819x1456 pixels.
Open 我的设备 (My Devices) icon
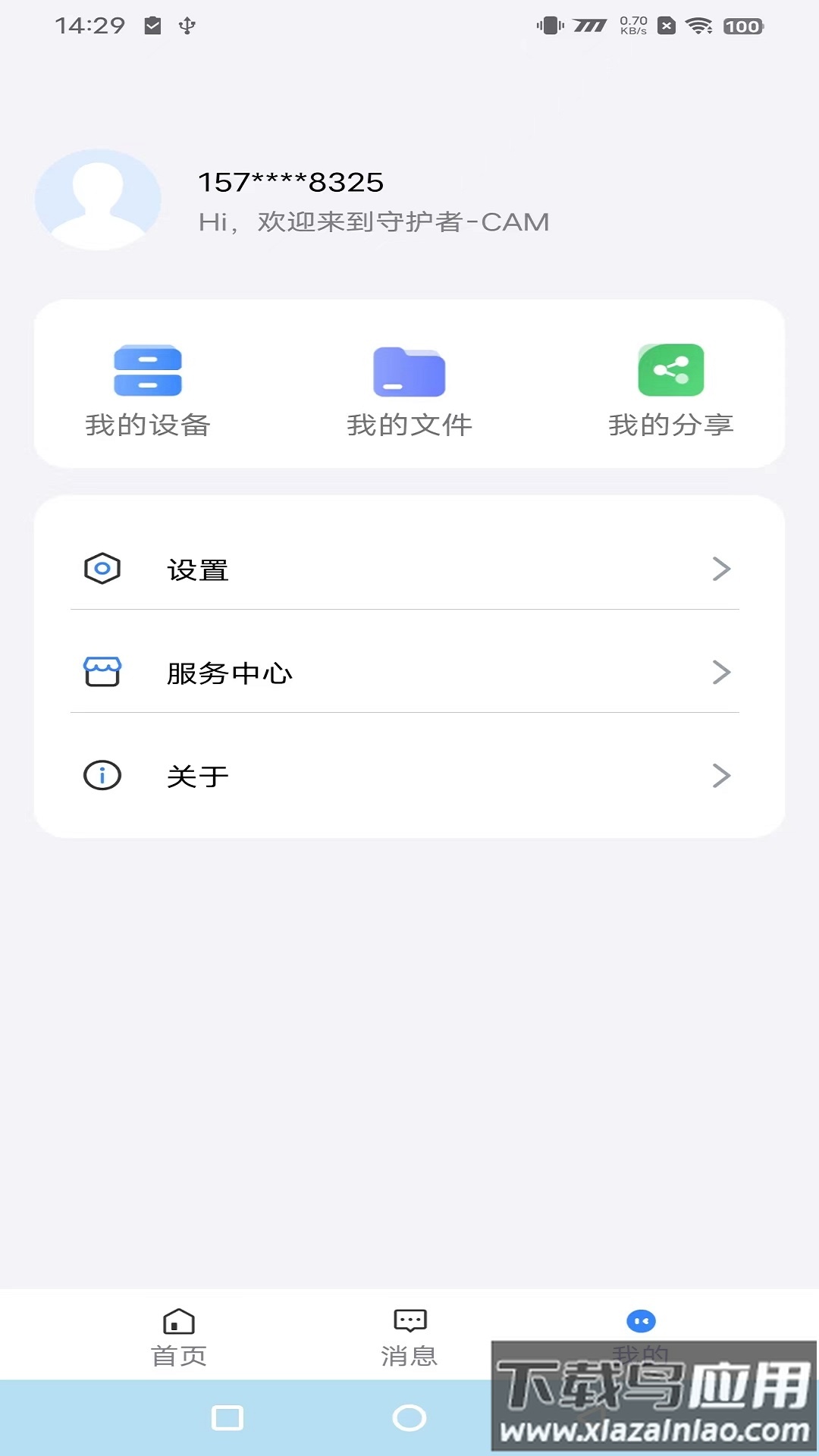pyautogui.click(x=149, y=372)
